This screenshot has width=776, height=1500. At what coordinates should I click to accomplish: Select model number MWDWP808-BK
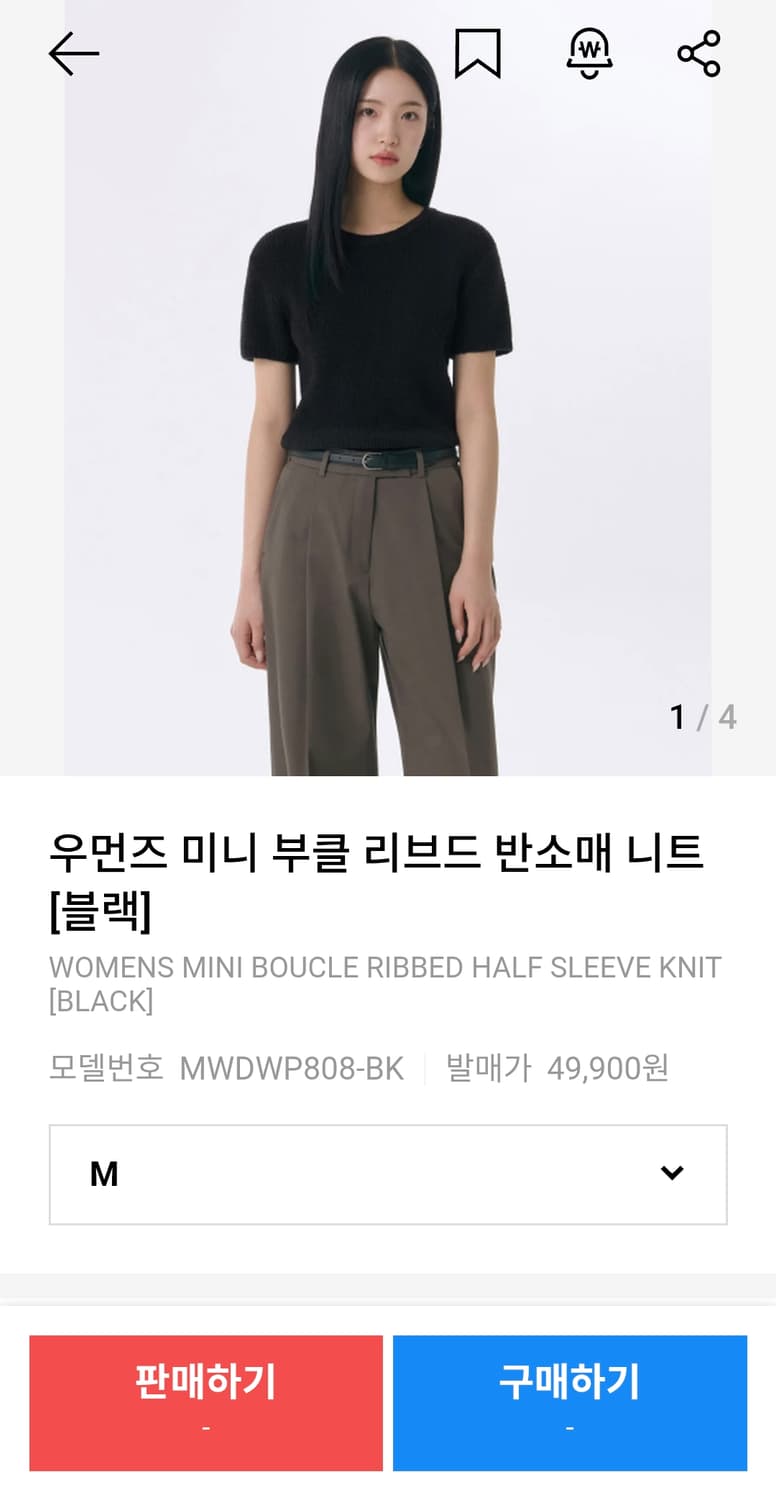(290, 1069)
